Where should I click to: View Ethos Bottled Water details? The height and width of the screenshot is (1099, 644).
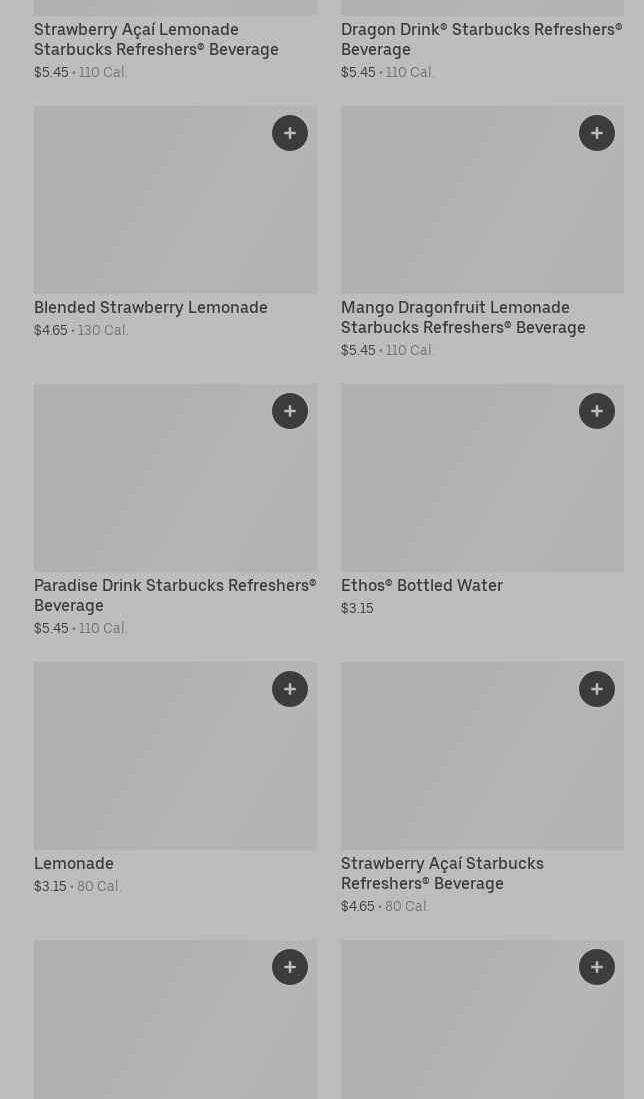click(x=421, y=585)
